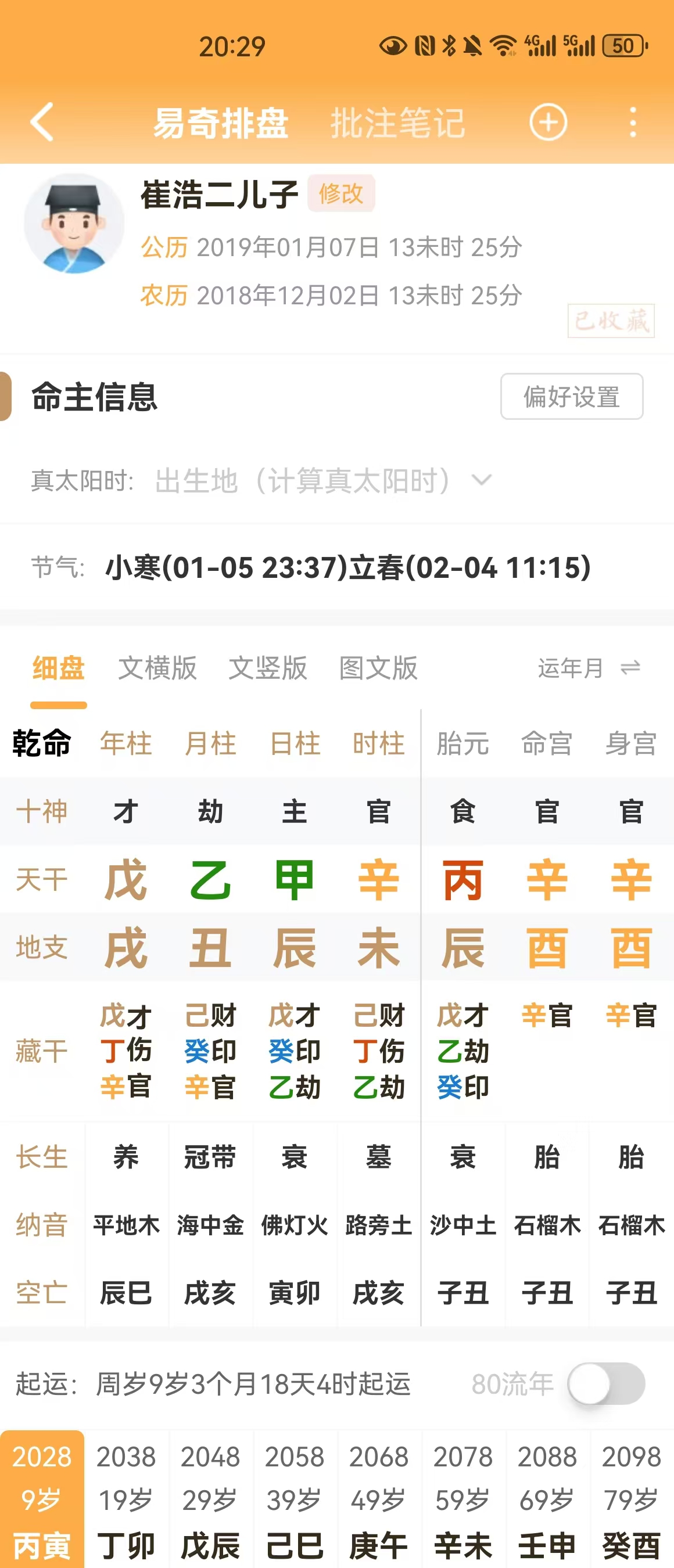Select the 2028 丙寅 luck period

click(x=42, y=1501)
